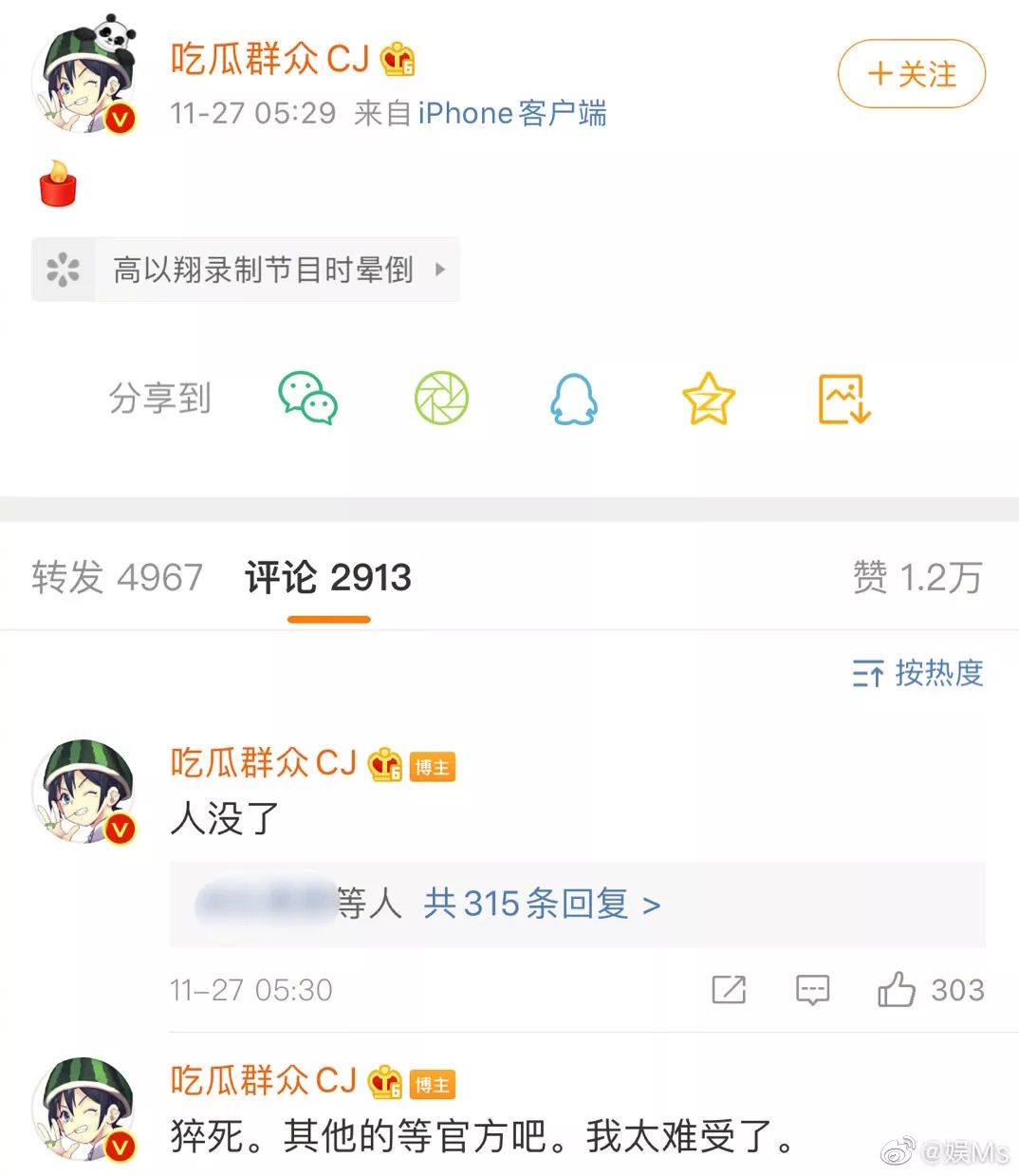The width and height of the screenshot is (1019, 1176).
Task: Open iPhone客户端 source link
Action: pyautogui.click(x=511, y=114)
